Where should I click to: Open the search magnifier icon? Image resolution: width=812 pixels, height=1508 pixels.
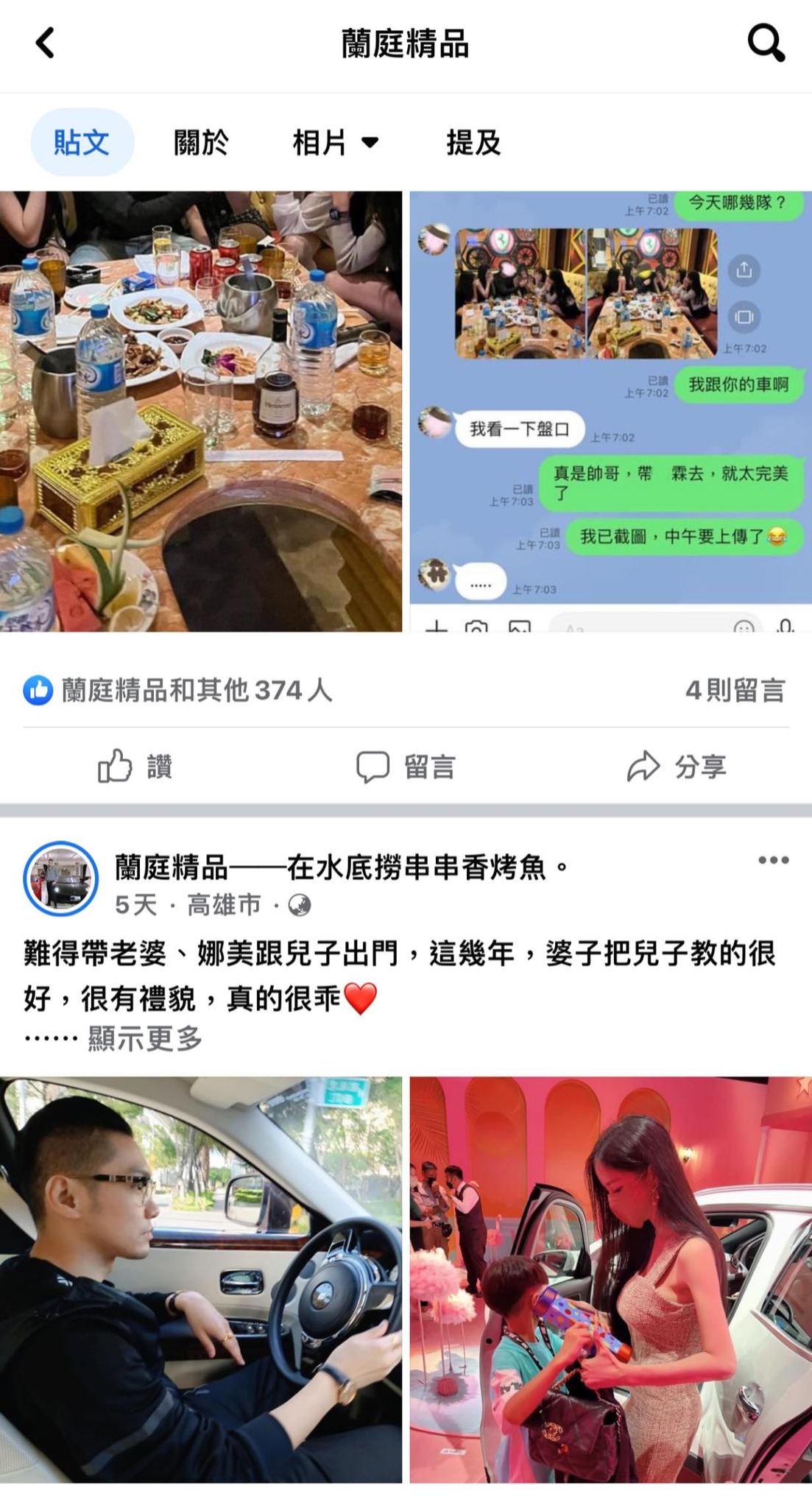coord(766,43)
